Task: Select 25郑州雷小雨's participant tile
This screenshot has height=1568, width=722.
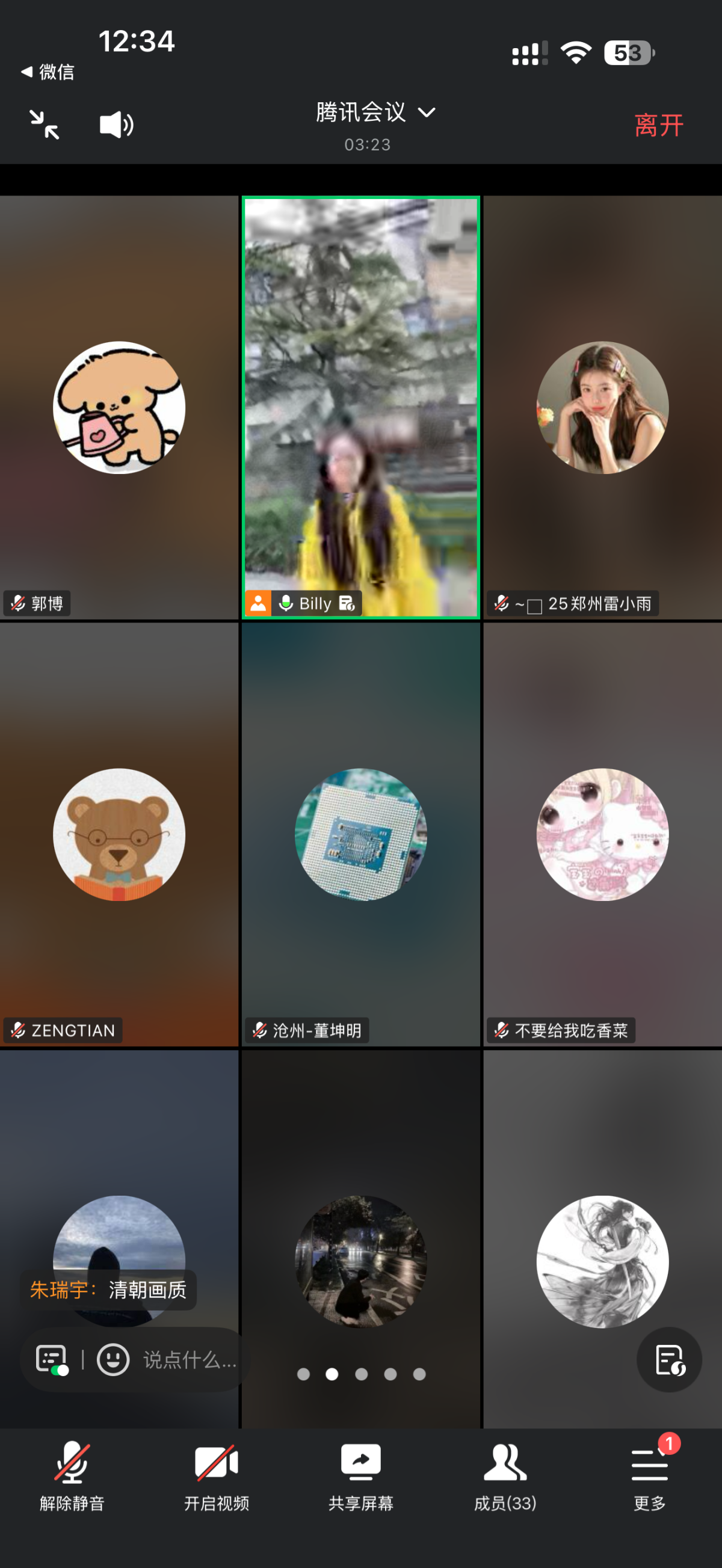Action: click(602, 407)
